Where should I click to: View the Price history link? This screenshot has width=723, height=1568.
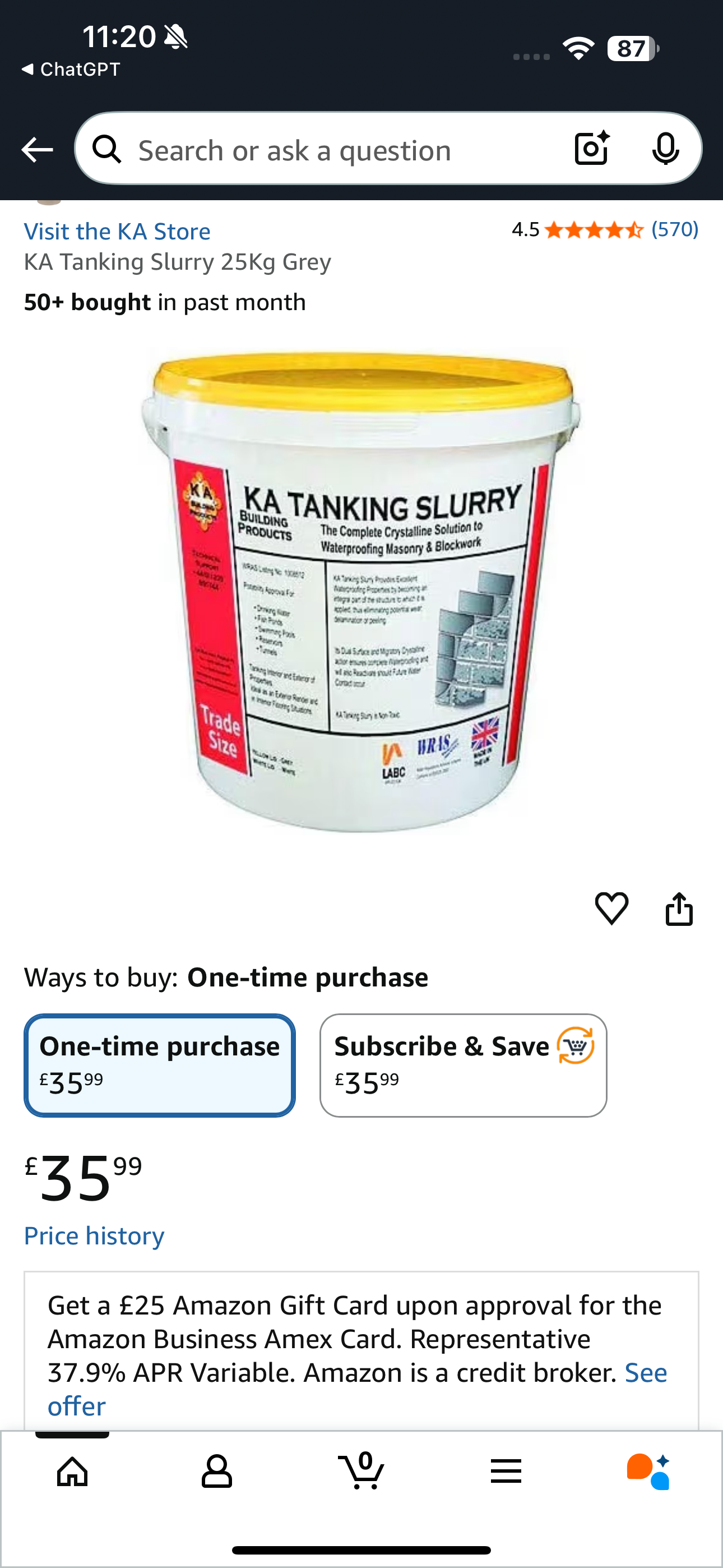tap(94, 1236)
